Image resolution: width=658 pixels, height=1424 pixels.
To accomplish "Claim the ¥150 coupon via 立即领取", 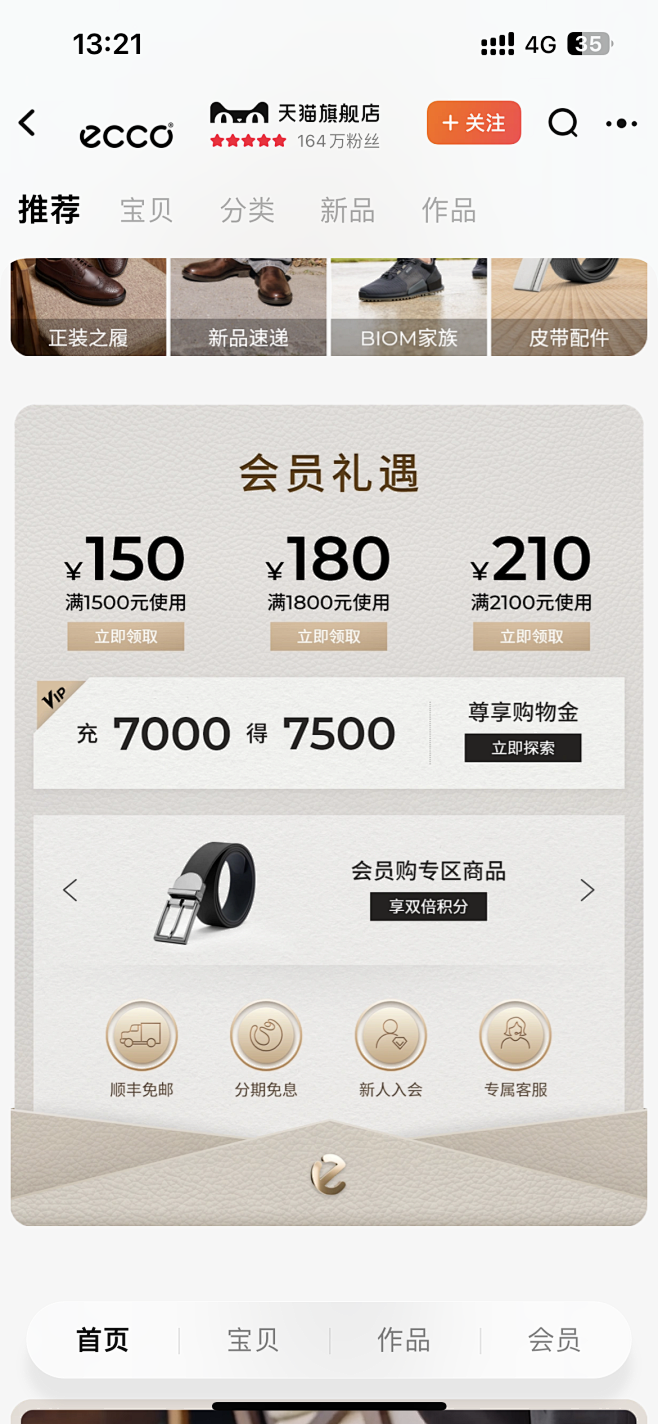I will pos(126,637).
